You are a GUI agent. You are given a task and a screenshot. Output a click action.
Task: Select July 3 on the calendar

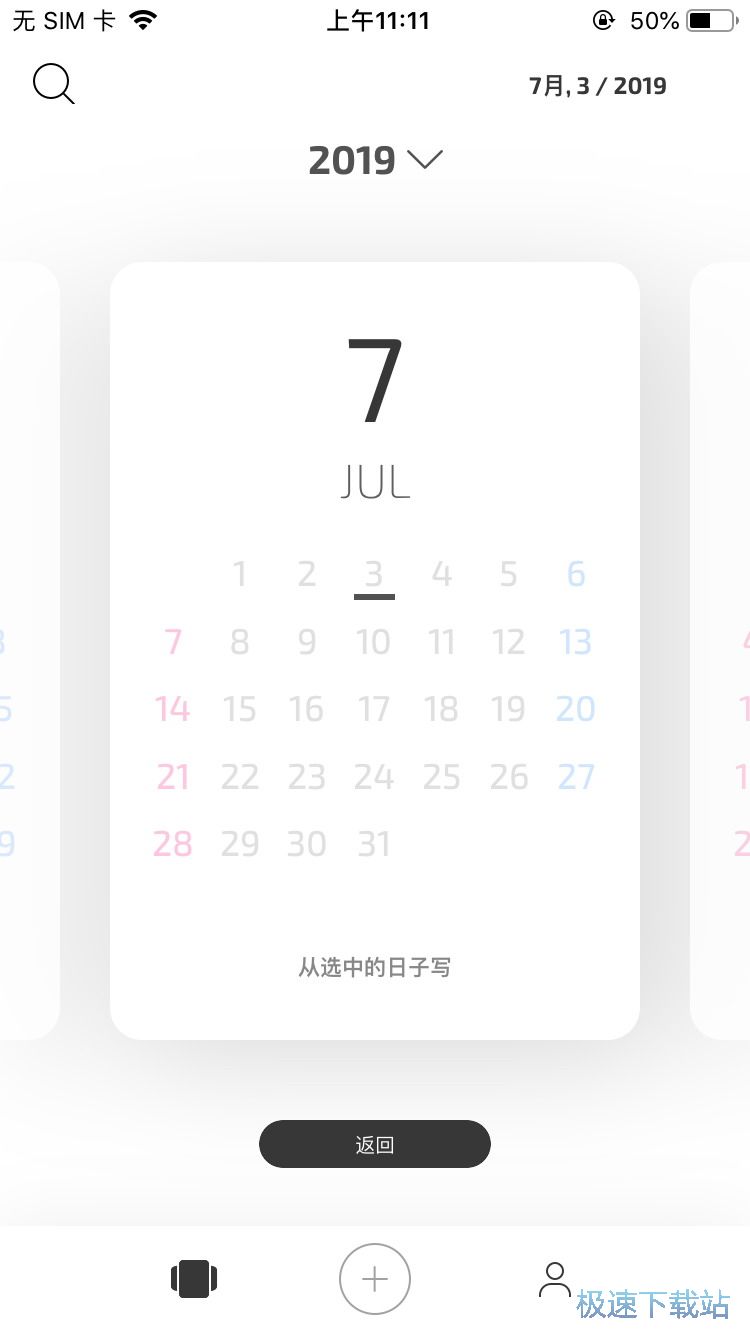[x=374, y=575]
